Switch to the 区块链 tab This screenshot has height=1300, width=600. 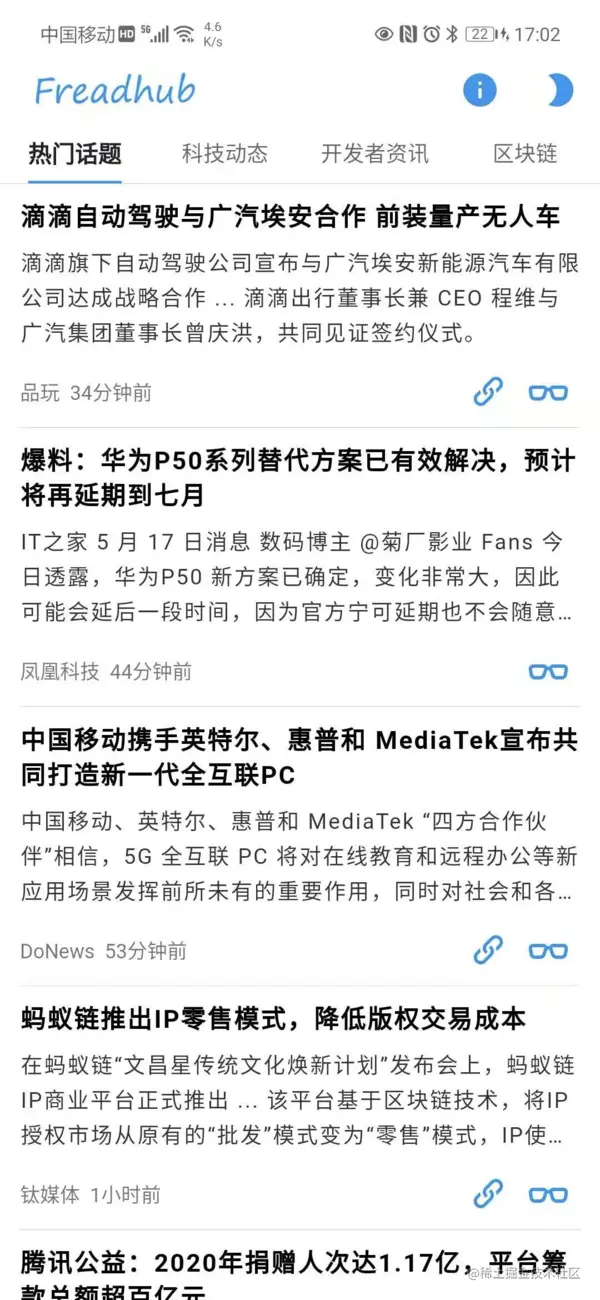(x=525, y=154)
